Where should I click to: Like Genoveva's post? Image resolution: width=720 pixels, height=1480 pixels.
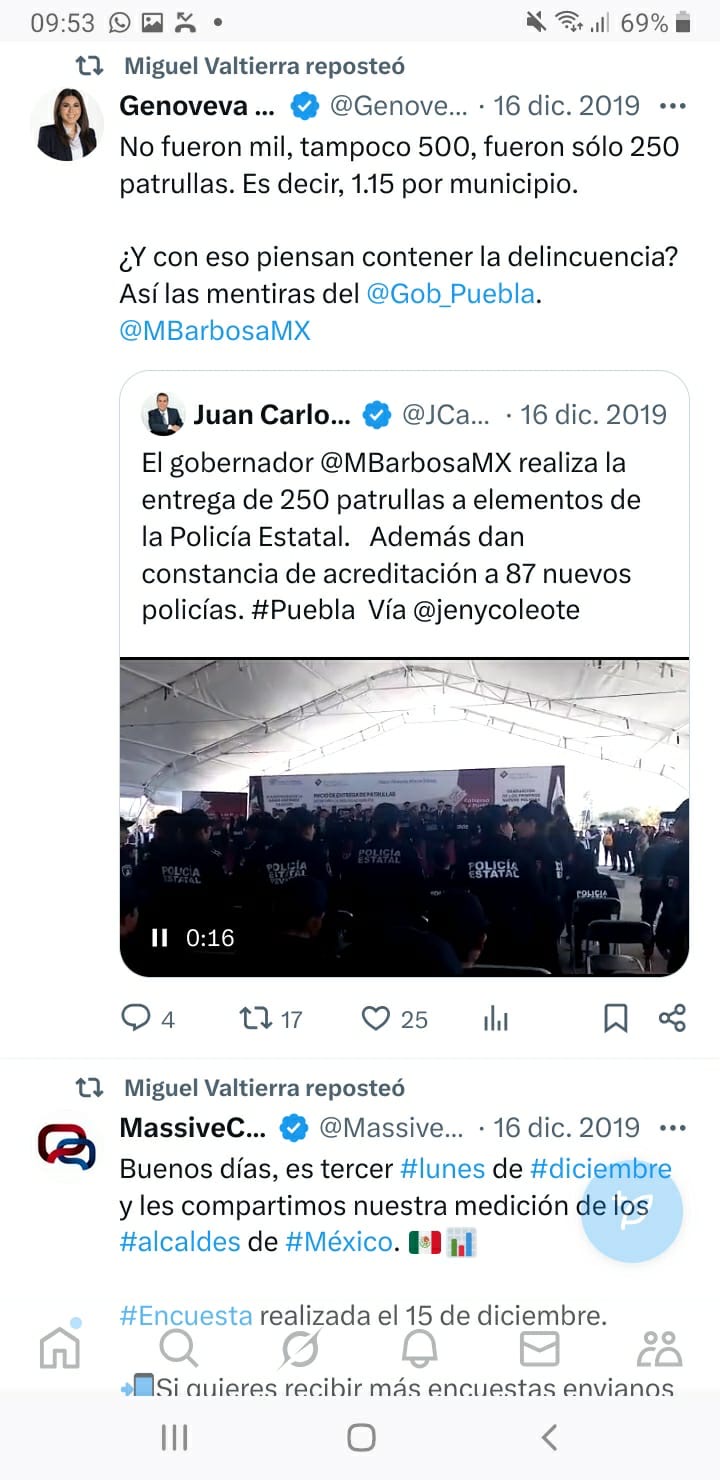376,1018
